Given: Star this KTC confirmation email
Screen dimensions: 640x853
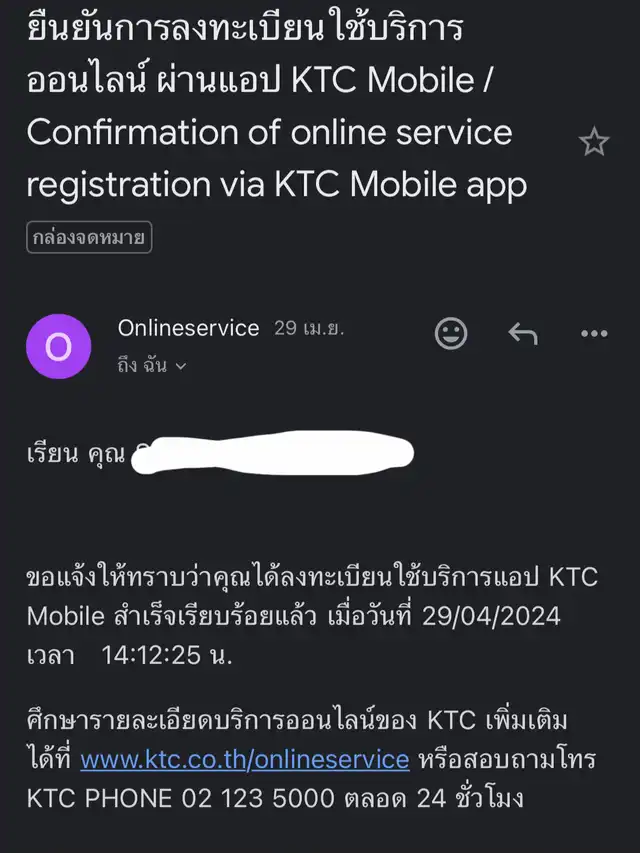Looking at the screenshot, I should pyautogui.click(x=594, y=142).
